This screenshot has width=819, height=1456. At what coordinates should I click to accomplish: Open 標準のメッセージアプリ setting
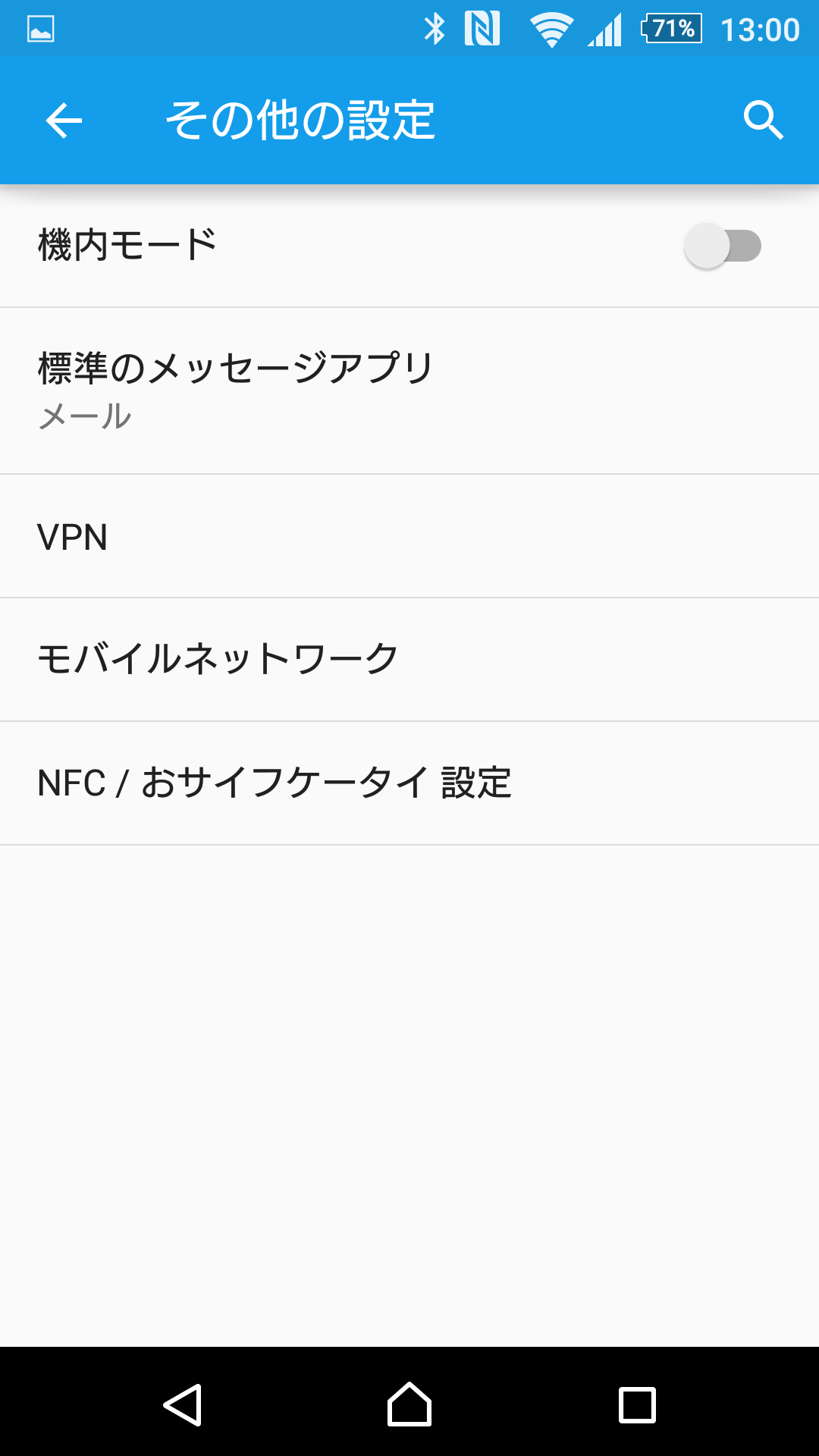click(409, 391)
